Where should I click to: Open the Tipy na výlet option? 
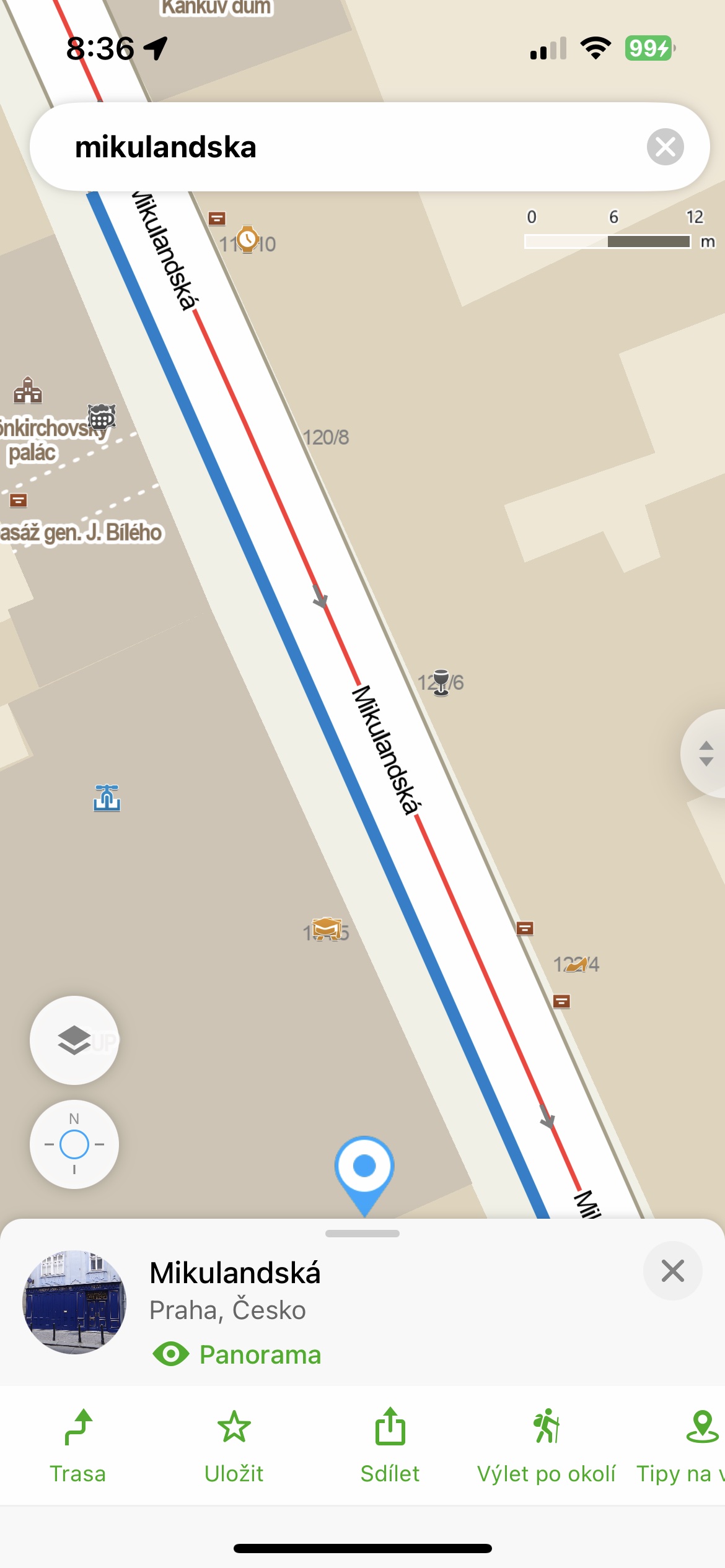pyautogui.click(x=694, y=1447)
